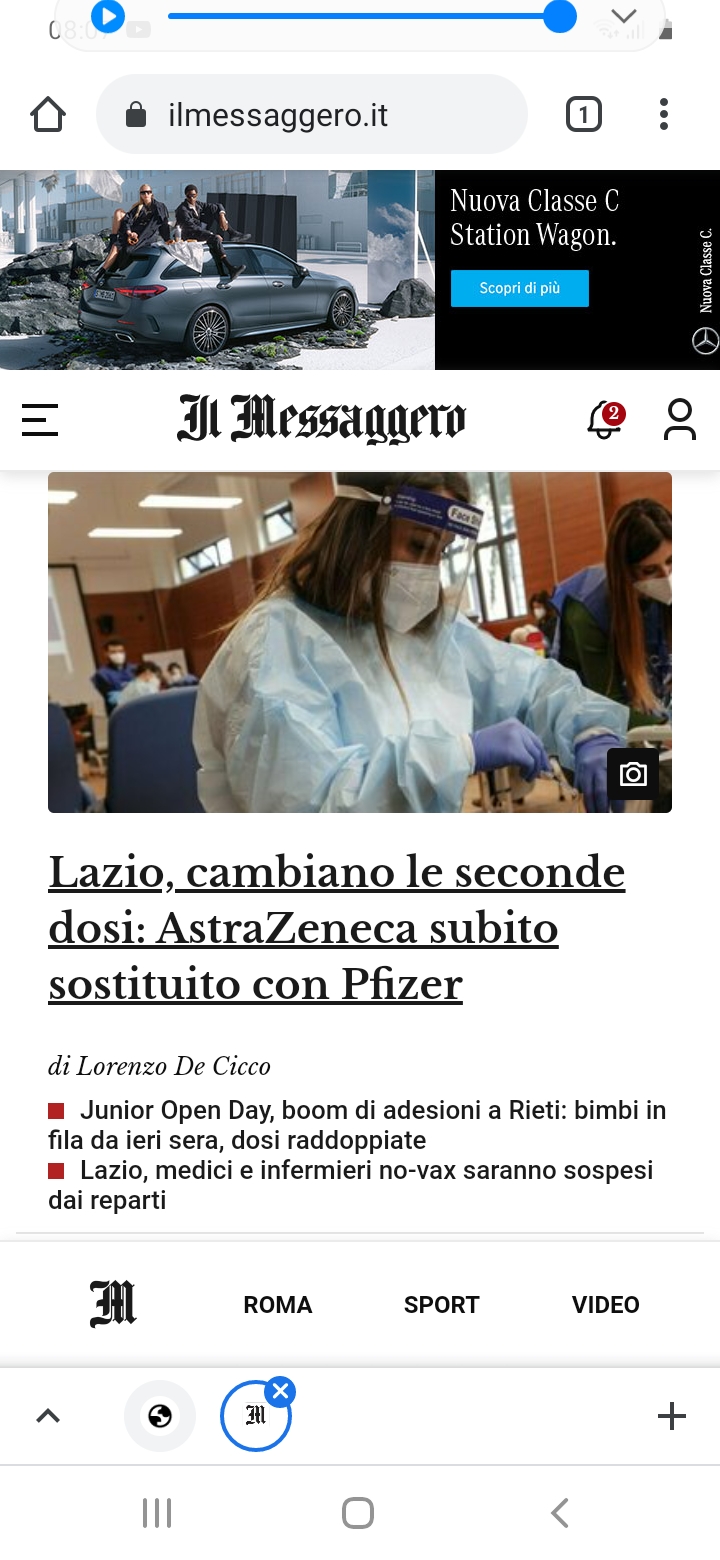The width and height of the screenshot is (720, 1560).
Task: Open the vaccination photo gallery
Action: coord(633,774)
